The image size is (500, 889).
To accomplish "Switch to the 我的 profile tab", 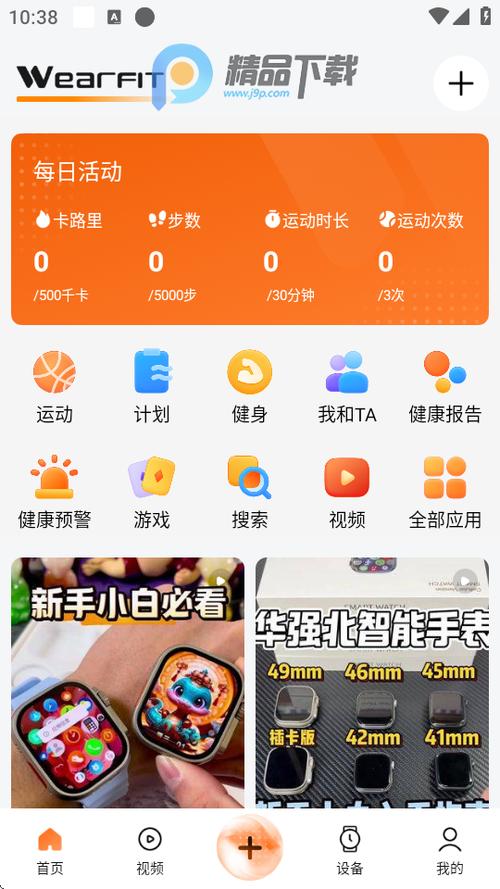I will pyautogui.click(x=450, y=850).
